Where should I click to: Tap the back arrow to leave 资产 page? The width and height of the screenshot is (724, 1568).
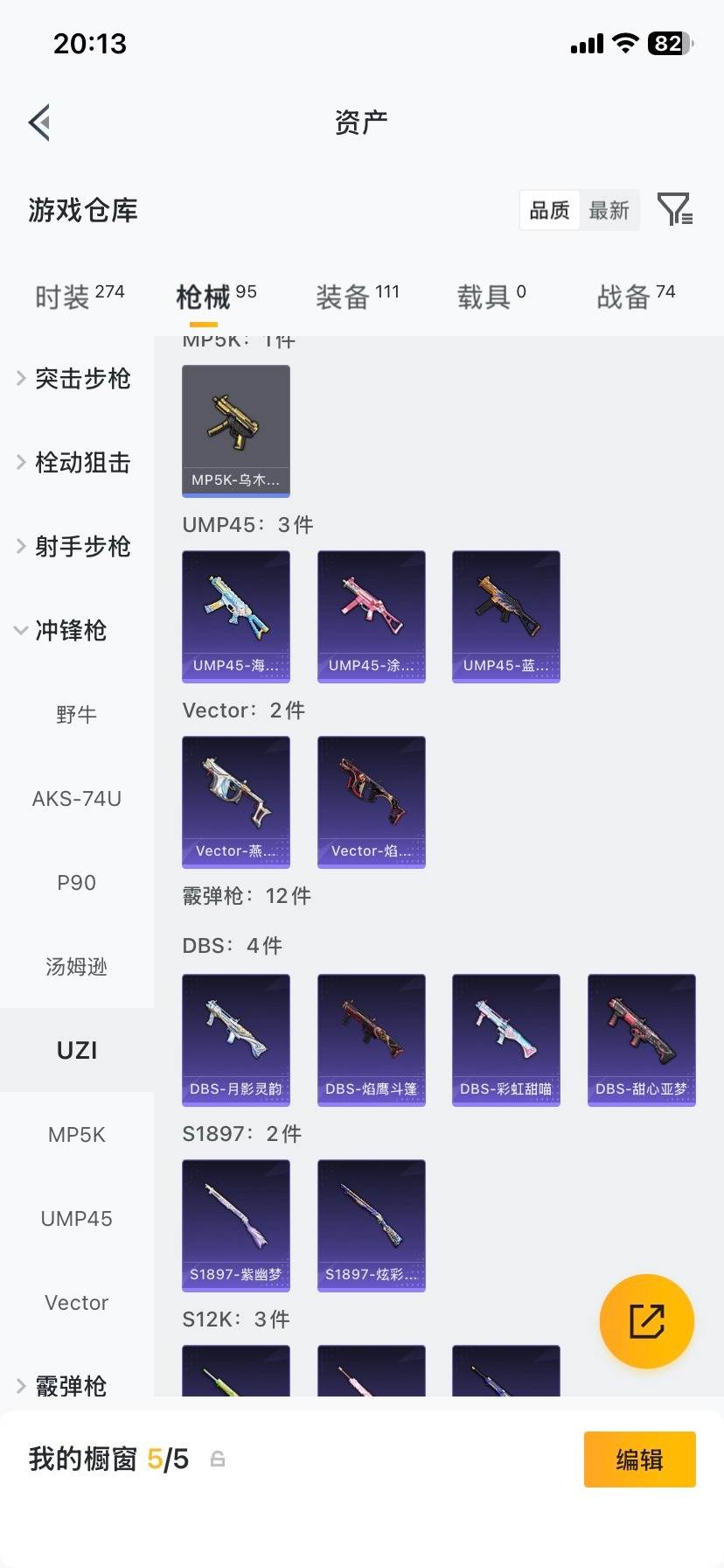[x=38, y=122]
